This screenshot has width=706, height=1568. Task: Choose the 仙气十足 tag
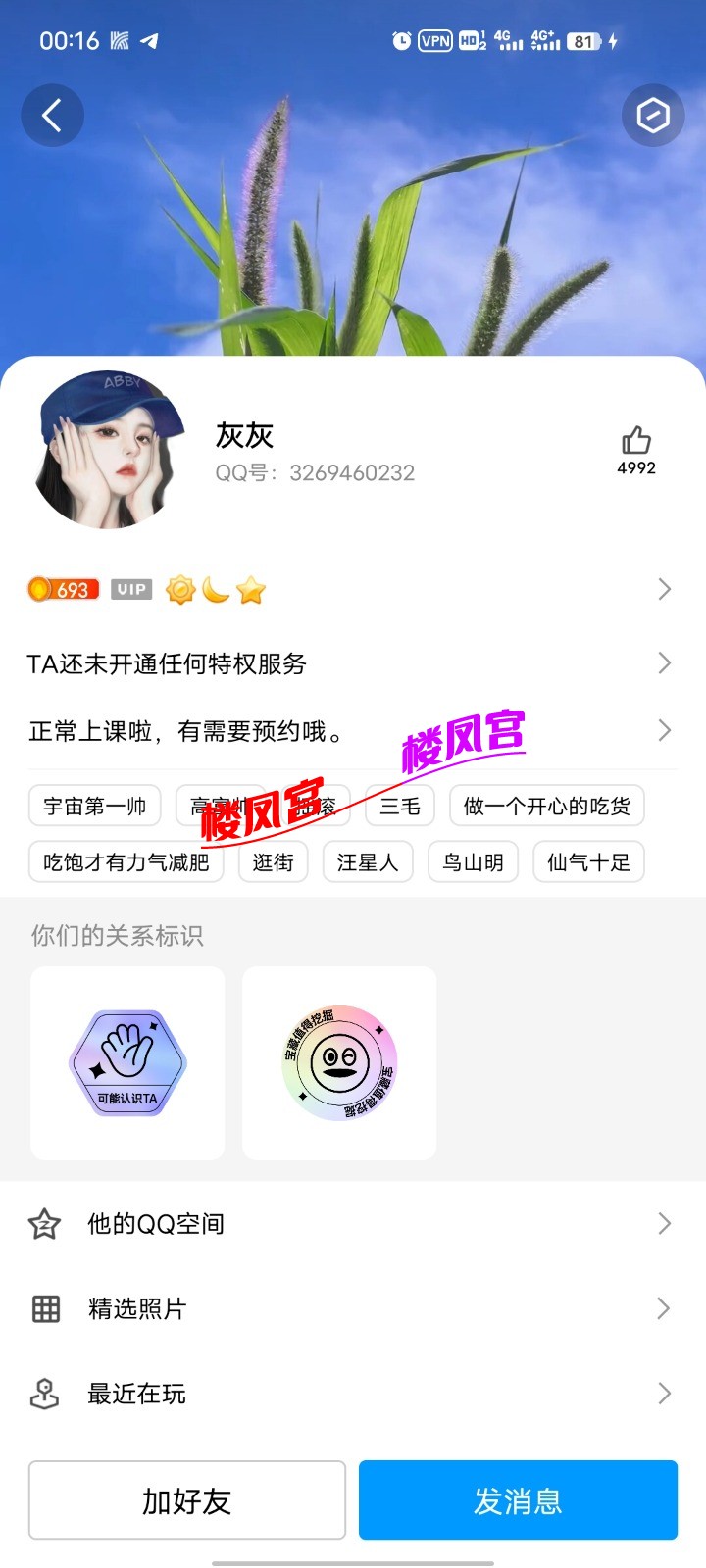588,862
